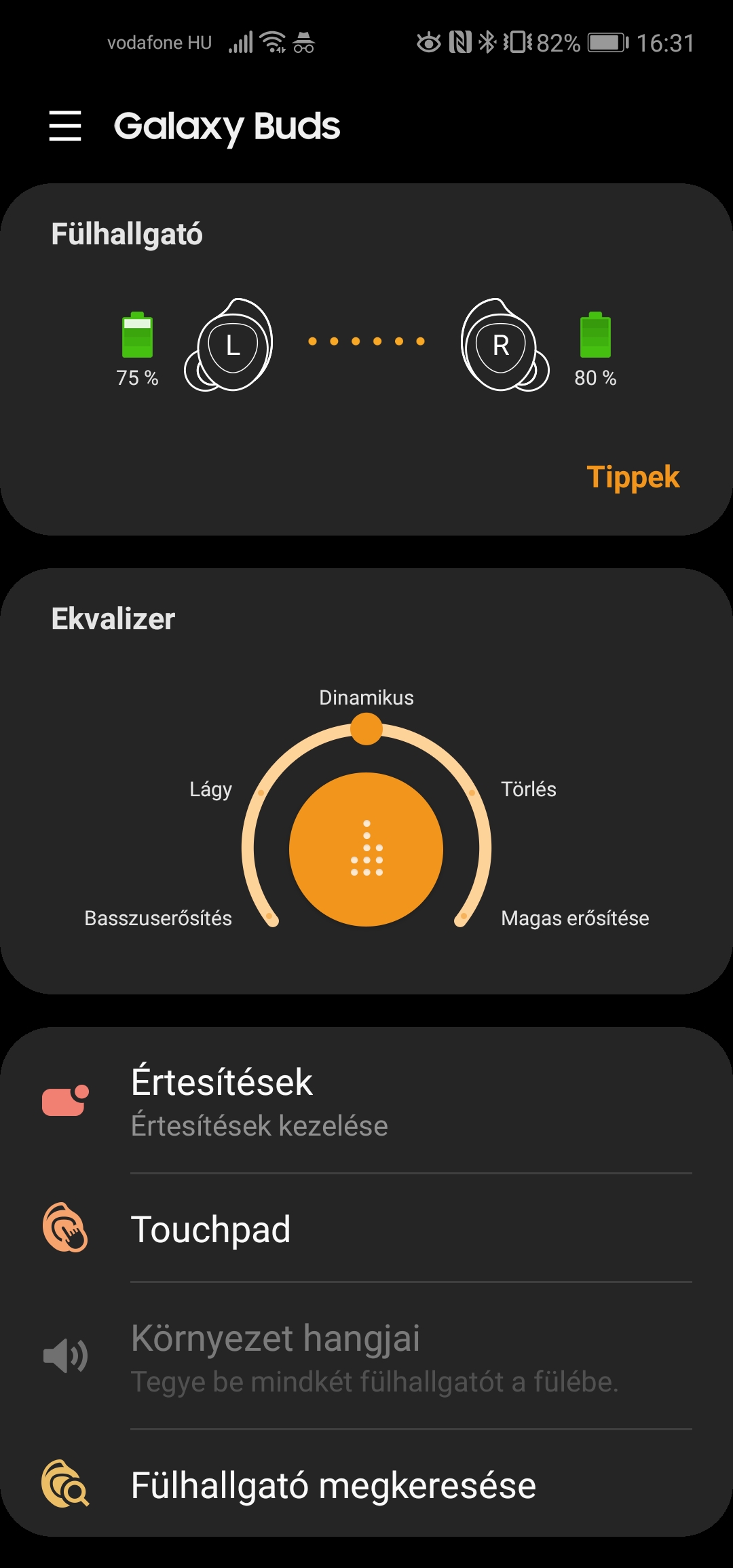This screenshot has width=733, height=1568.
Task: Open Touchpad settings
Action: (366, 1229)
